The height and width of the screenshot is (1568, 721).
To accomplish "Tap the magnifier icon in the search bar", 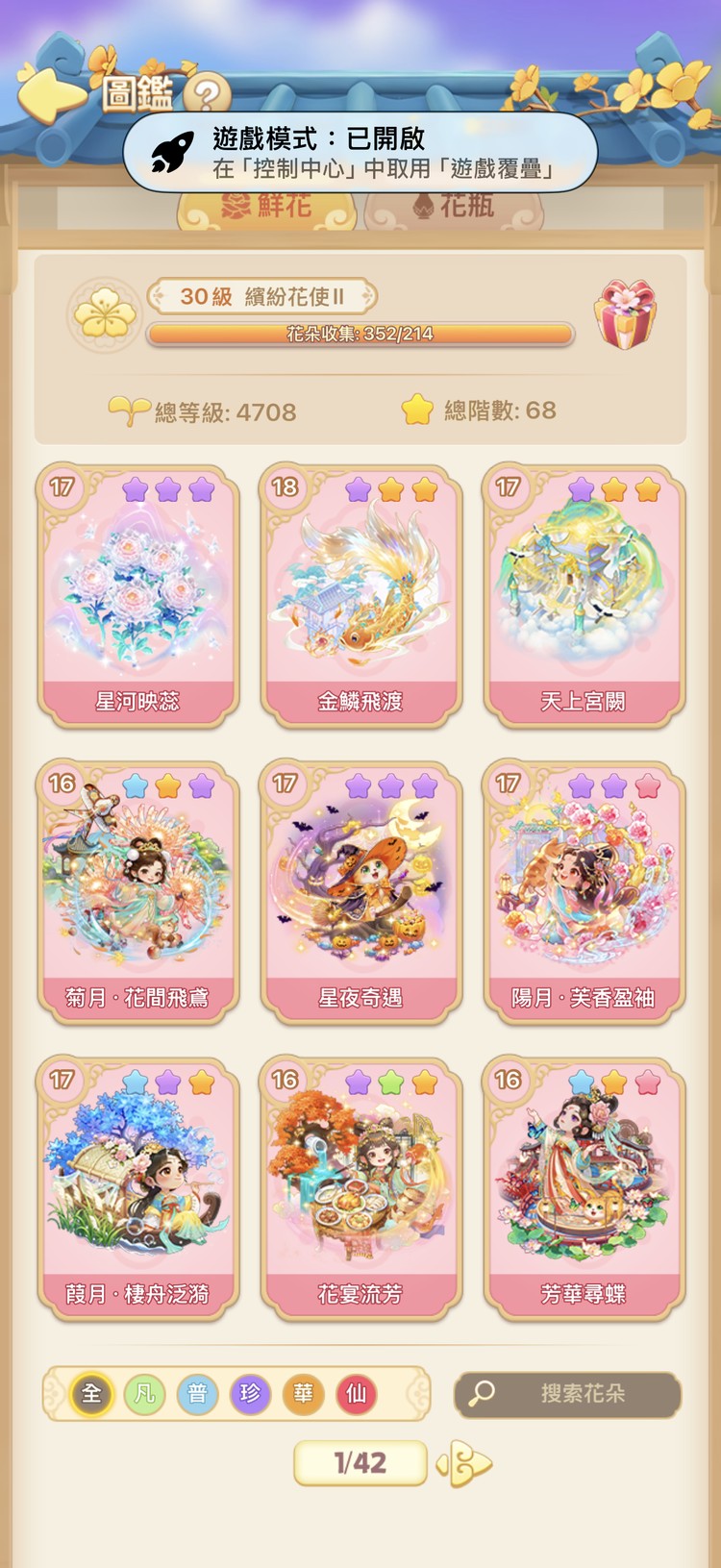I will coord(482,1394).
